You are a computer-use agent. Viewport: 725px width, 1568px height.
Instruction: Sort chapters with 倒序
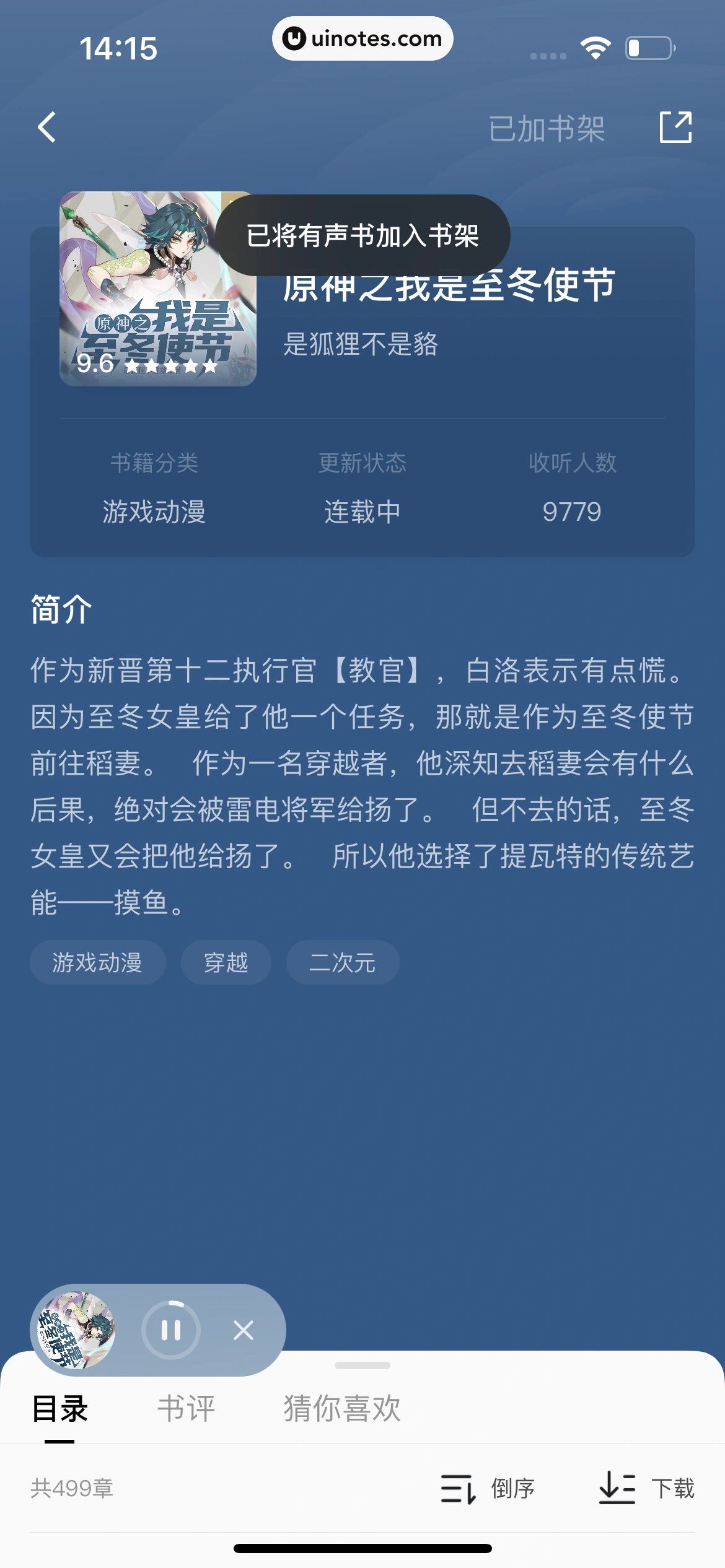pos(488,1489)
